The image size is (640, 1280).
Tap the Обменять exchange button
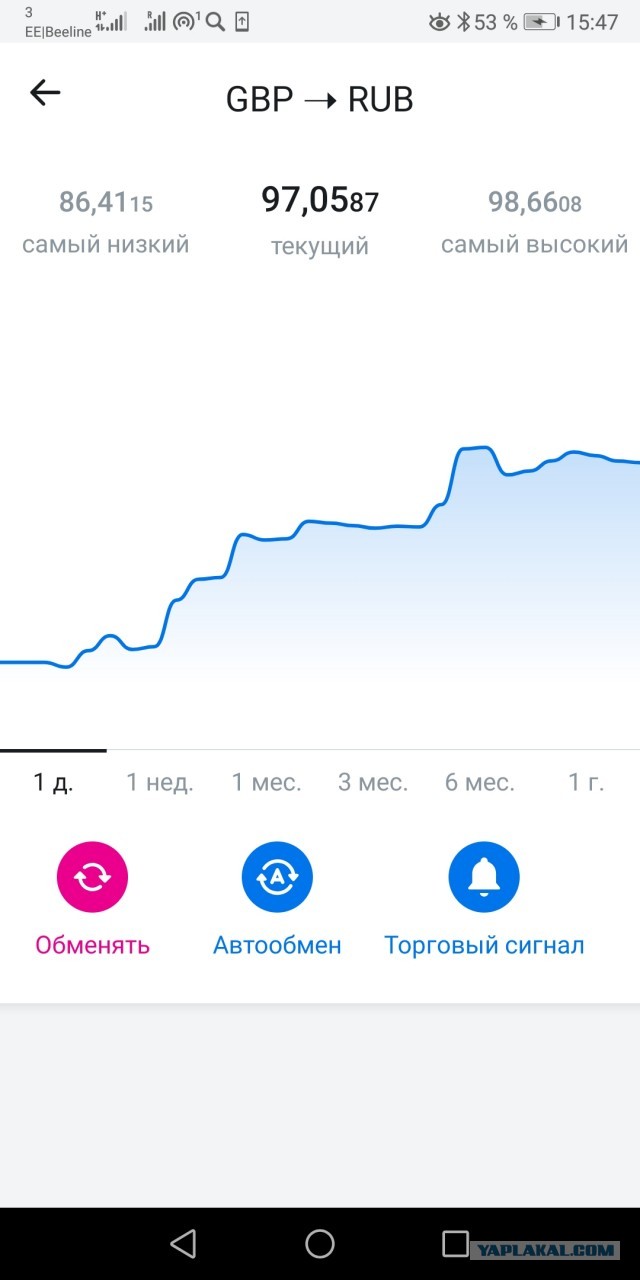tap(92, 878)
